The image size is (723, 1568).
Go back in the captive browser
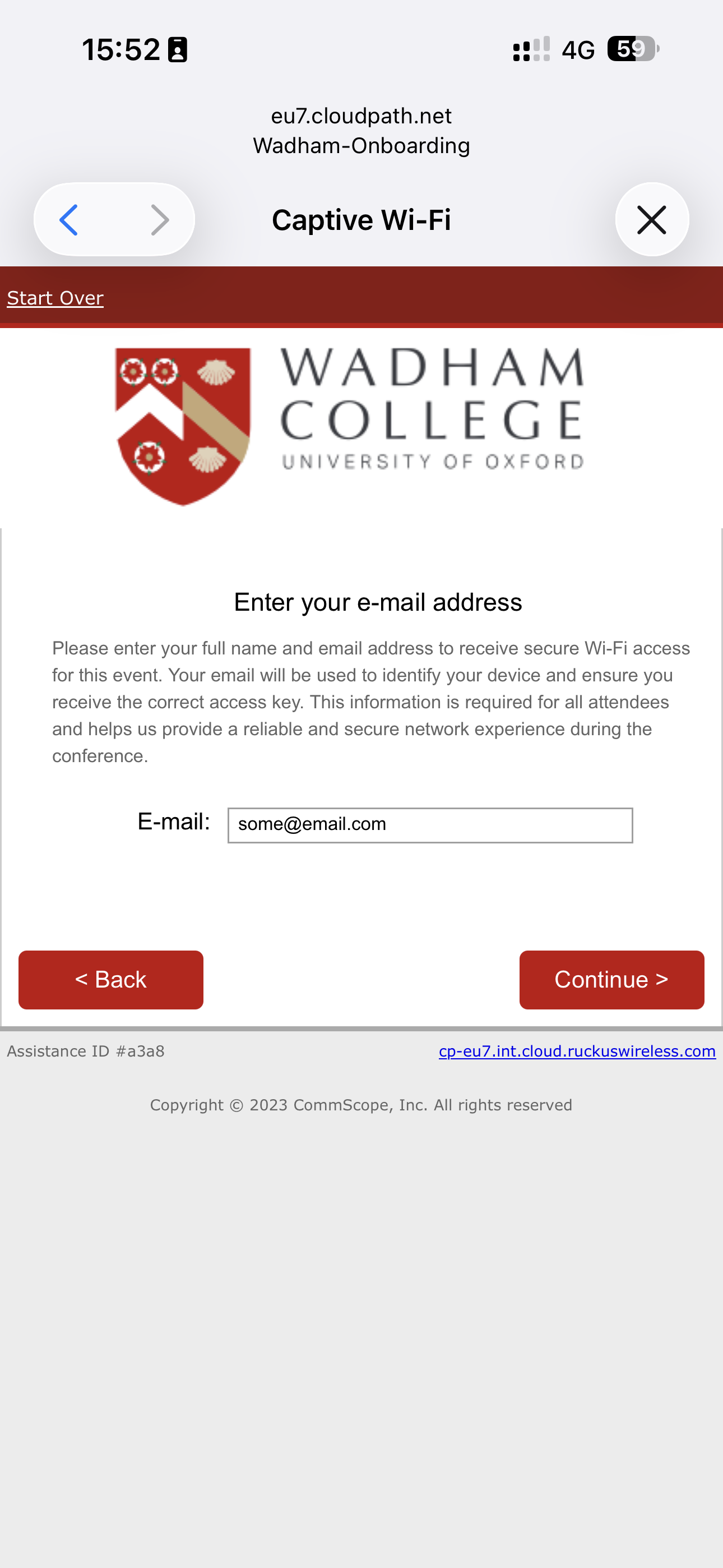69,220
